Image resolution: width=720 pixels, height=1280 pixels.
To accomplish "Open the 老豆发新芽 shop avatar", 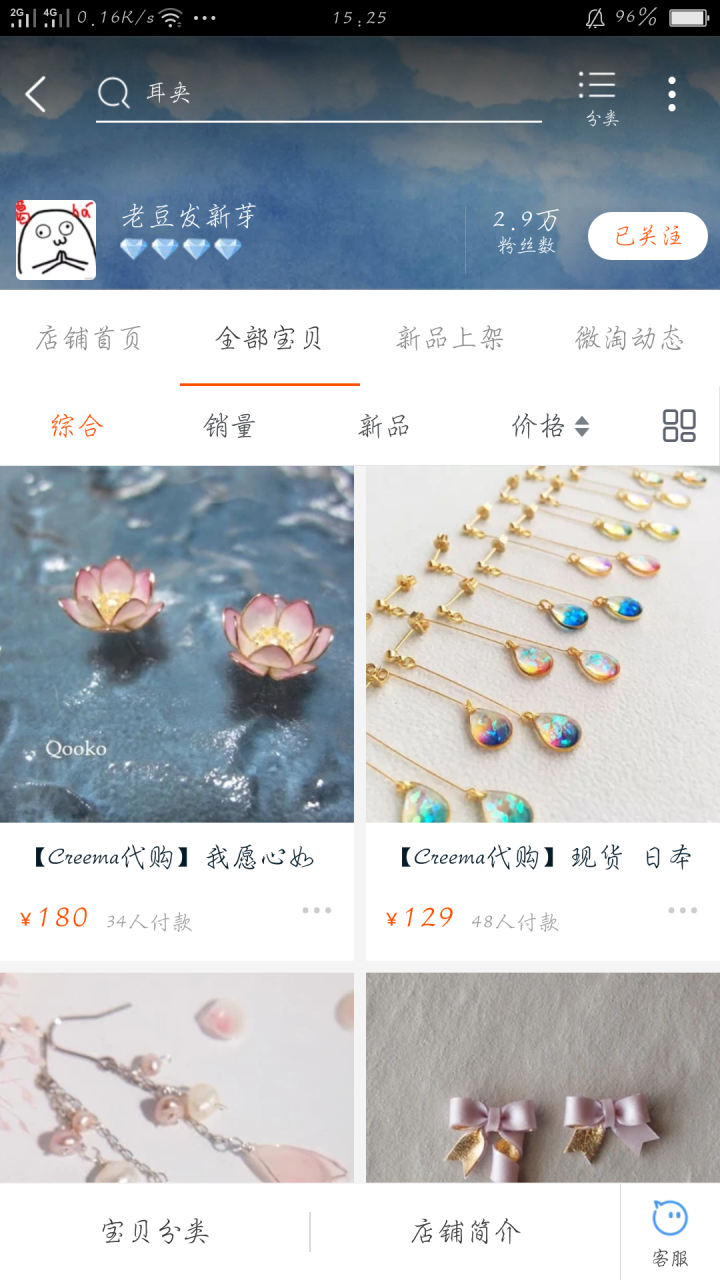I will click(x=56, y=240).
